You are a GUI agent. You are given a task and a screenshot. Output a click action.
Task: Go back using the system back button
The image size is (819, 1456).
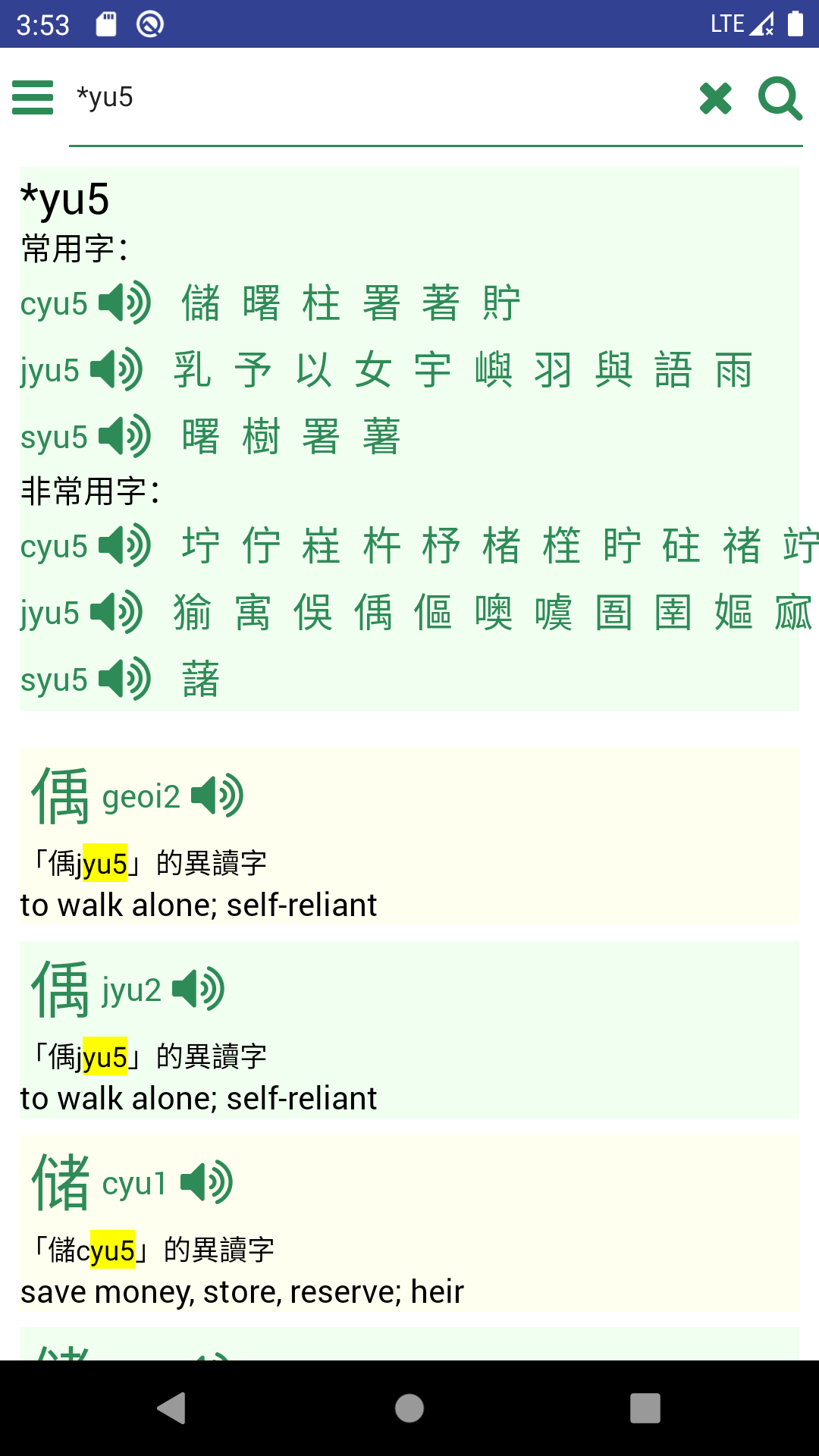coord(172,1408)
